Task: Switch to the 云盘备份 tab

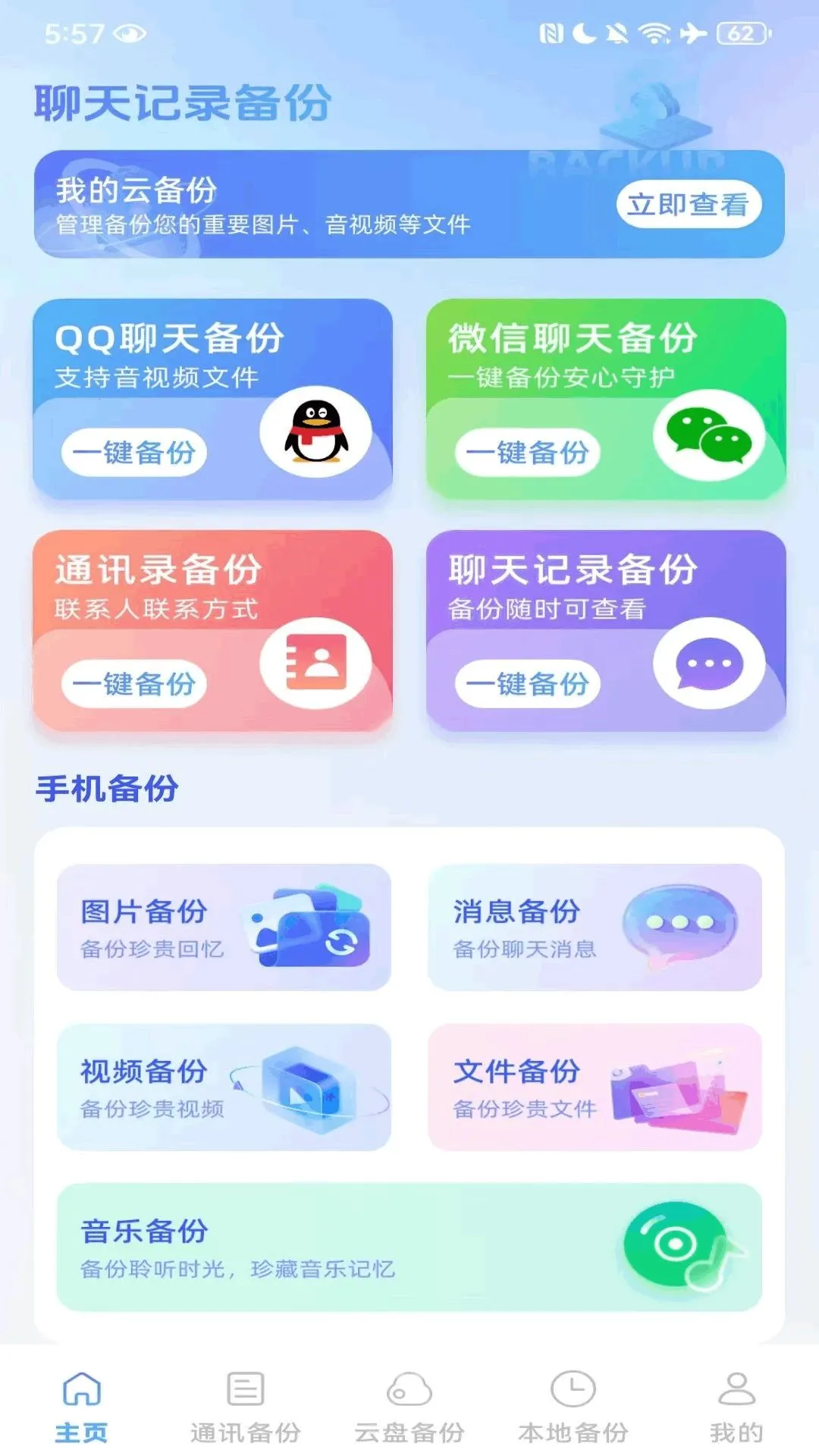Action: pyautogui.click(x=409, y=1407)
